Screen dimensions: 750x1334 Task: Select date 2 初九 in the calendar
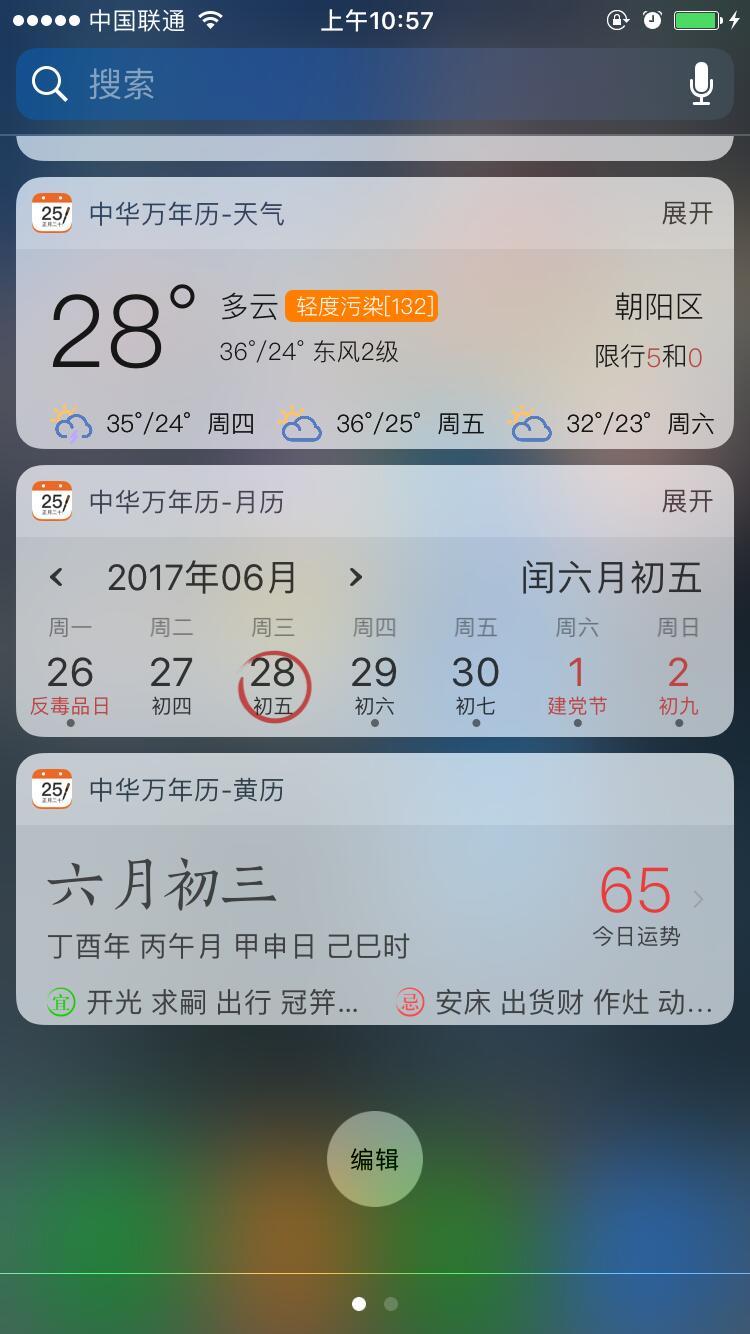[x=678, y=685]
